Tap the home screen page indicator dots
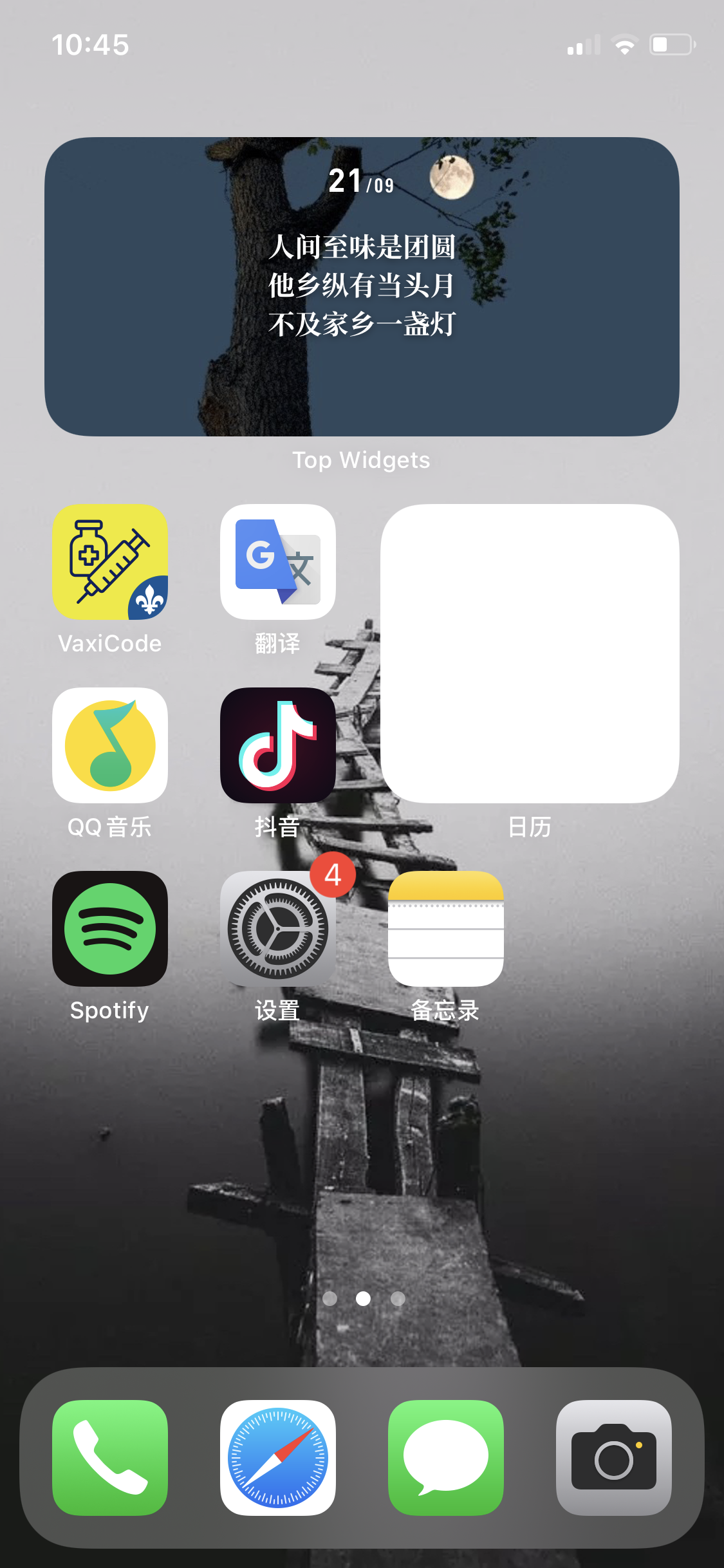The height and width of the screenshot is (1568, 724). tap(363, 1298)
